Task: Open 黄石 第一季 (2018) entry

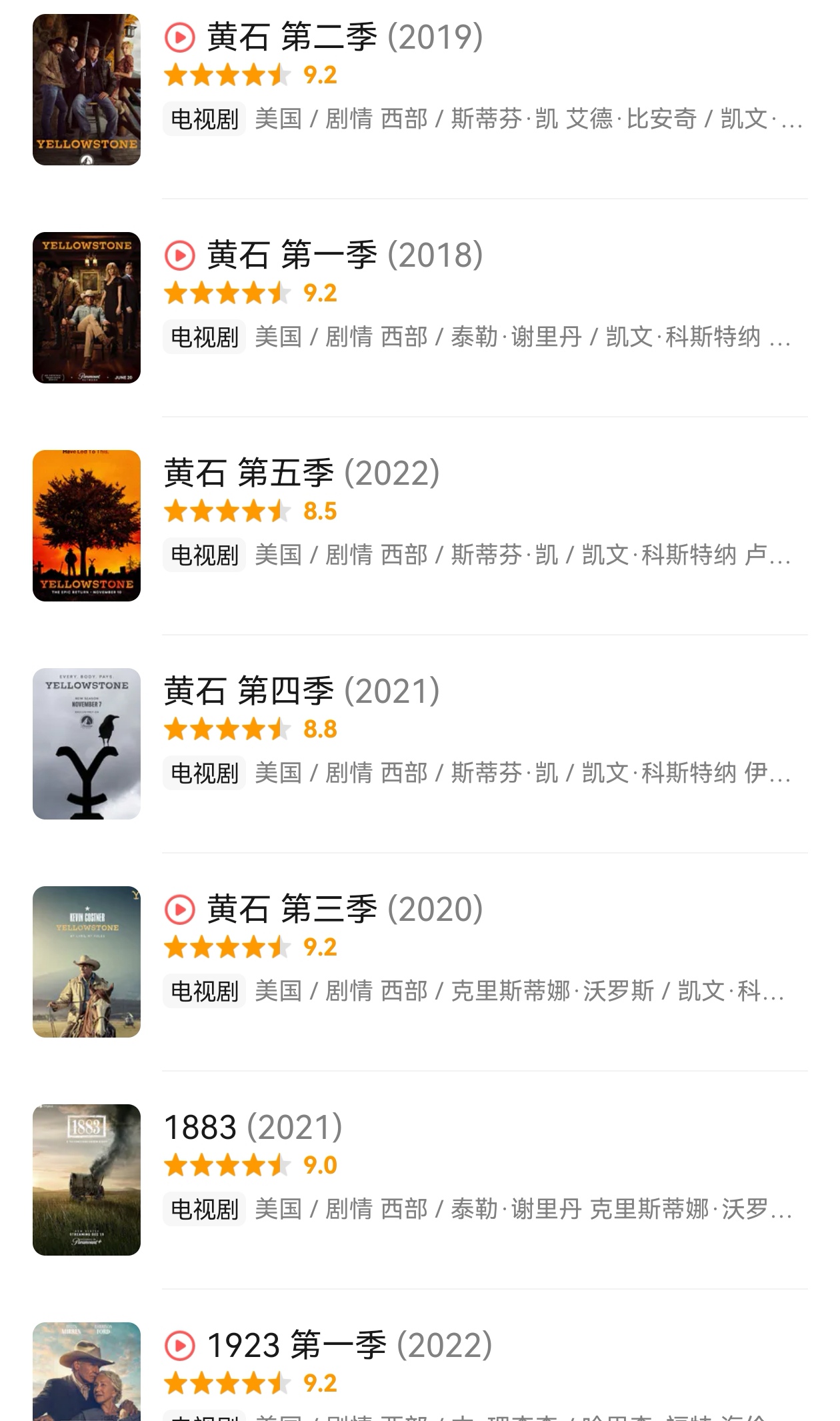Action: click(x=420, y=307)
